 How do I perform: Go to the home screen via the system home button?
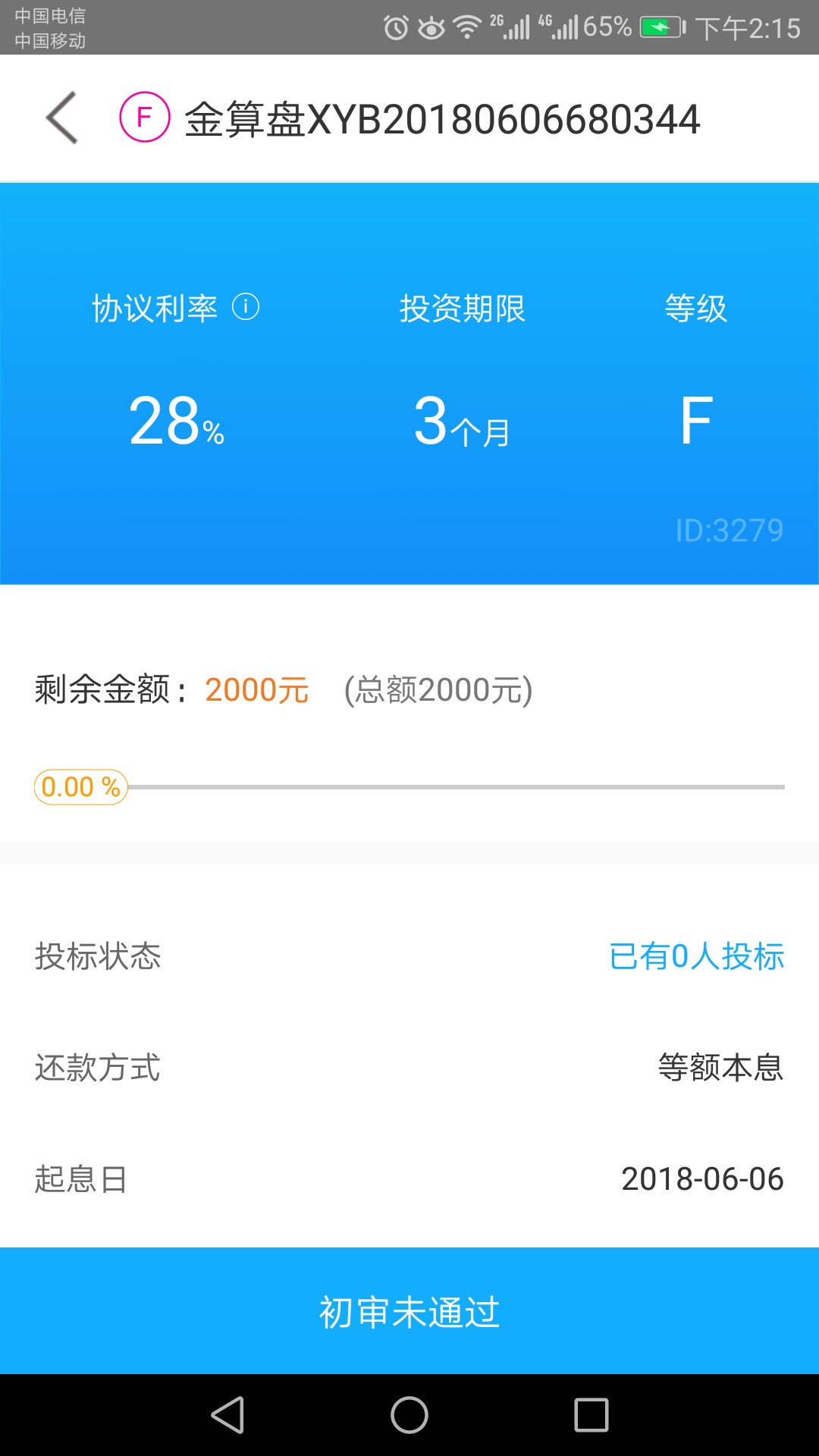(409, 1415)
